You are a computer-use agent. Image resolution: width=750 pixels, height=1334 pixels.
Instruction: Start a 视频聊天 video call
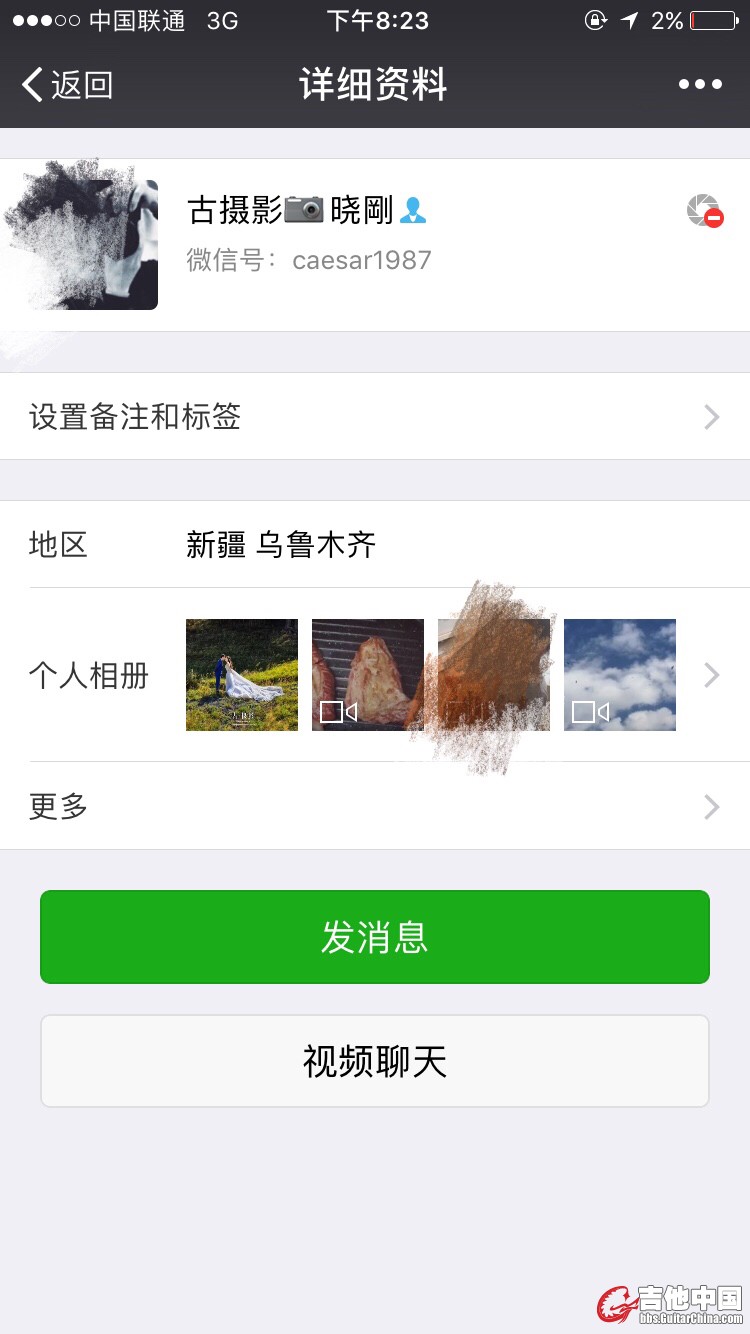pyautogui.click(x=375, y=1061)
